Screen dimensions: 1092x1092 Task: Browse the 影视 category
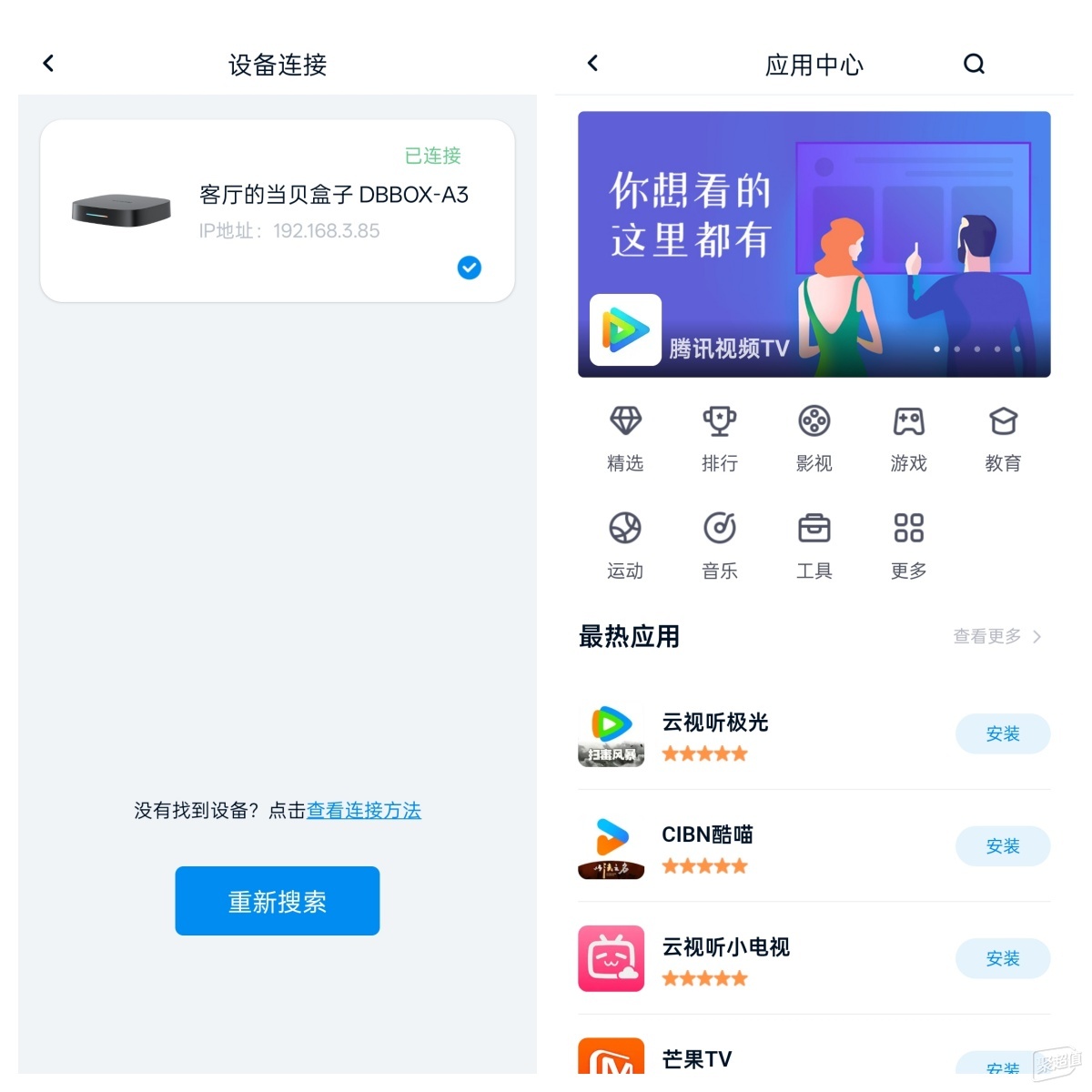click(814, 438)
